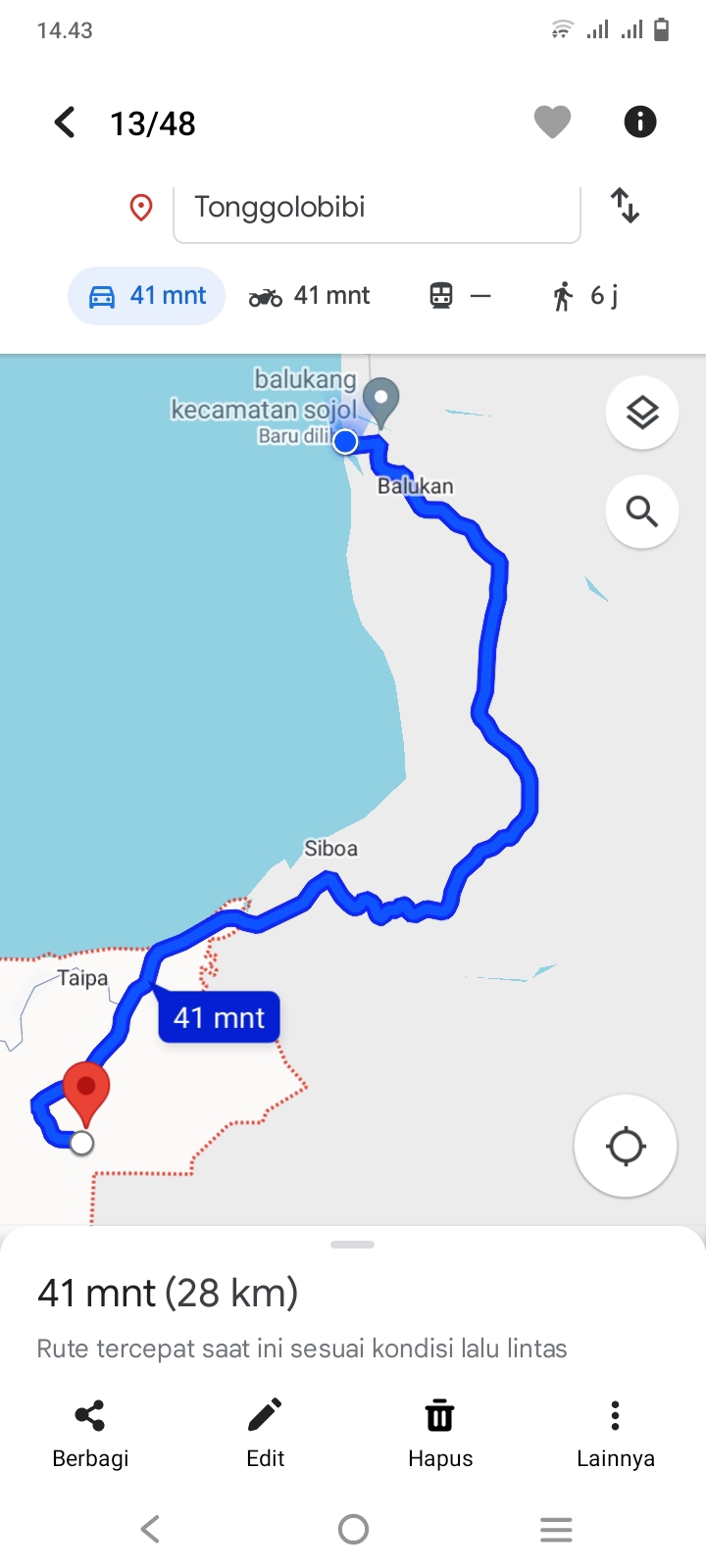Tap the Edit button
Screen dimensions: 706x1568
tap(265, 1434)
